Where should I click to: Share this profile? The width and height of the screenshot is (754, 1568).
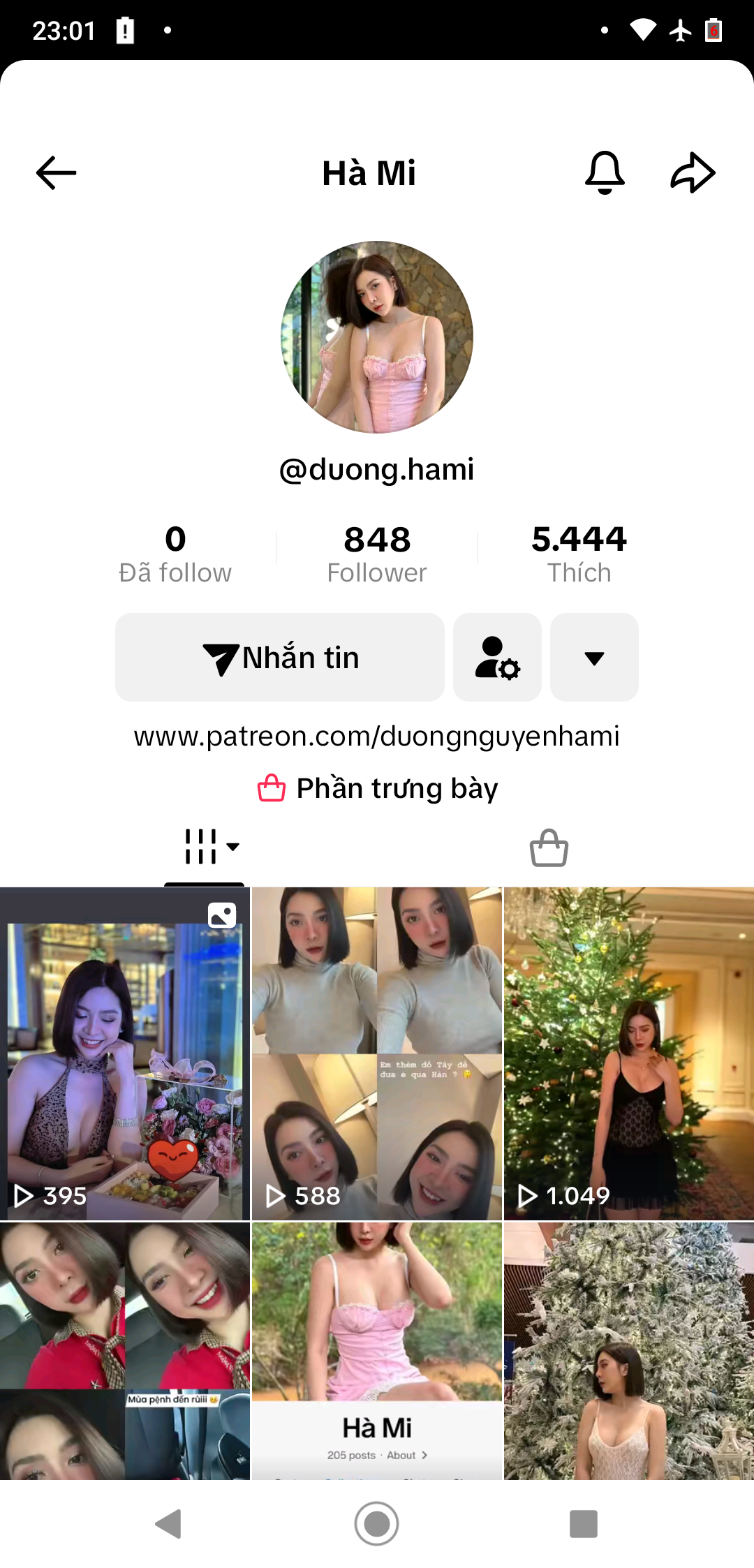(x=693, y=172)
